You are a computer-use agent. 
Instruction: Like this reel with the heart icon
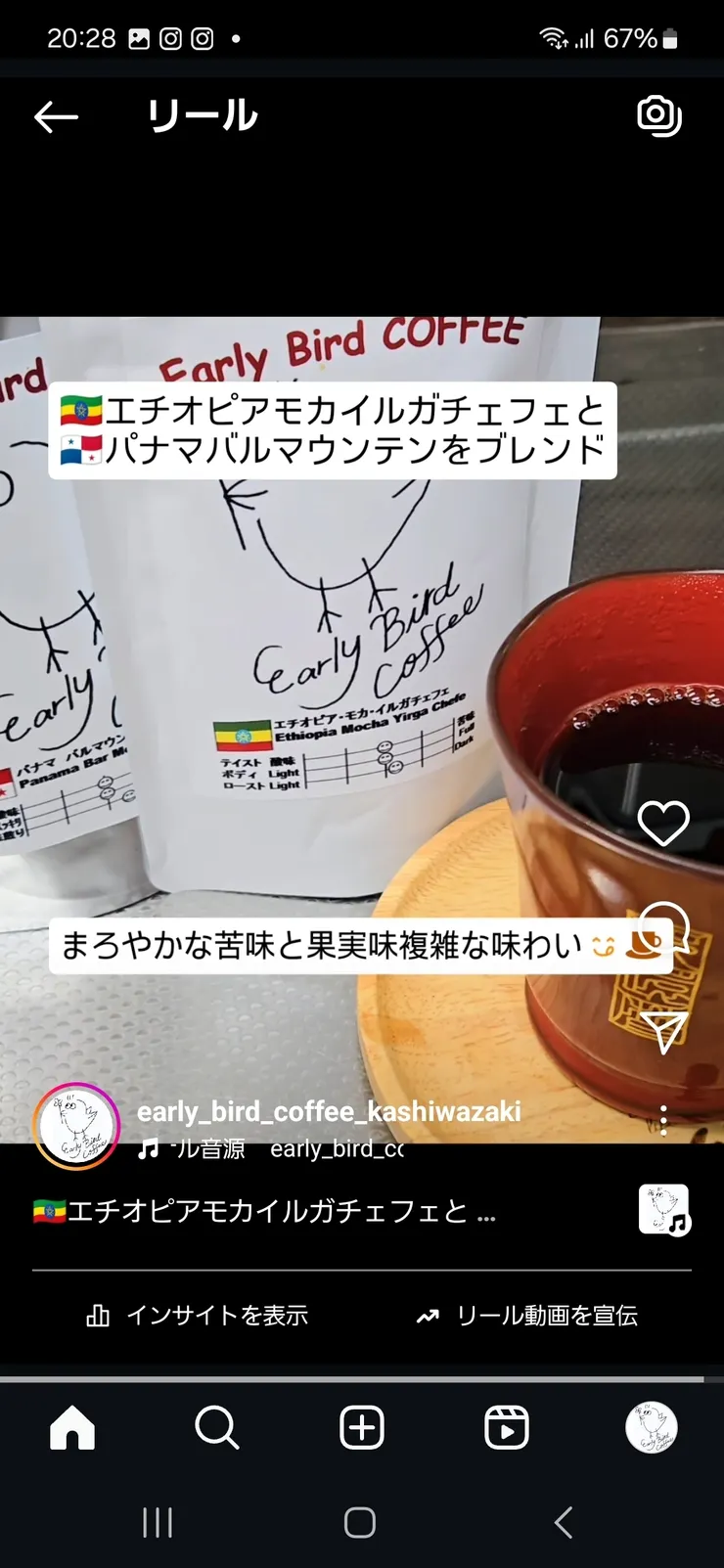(663, 823)
